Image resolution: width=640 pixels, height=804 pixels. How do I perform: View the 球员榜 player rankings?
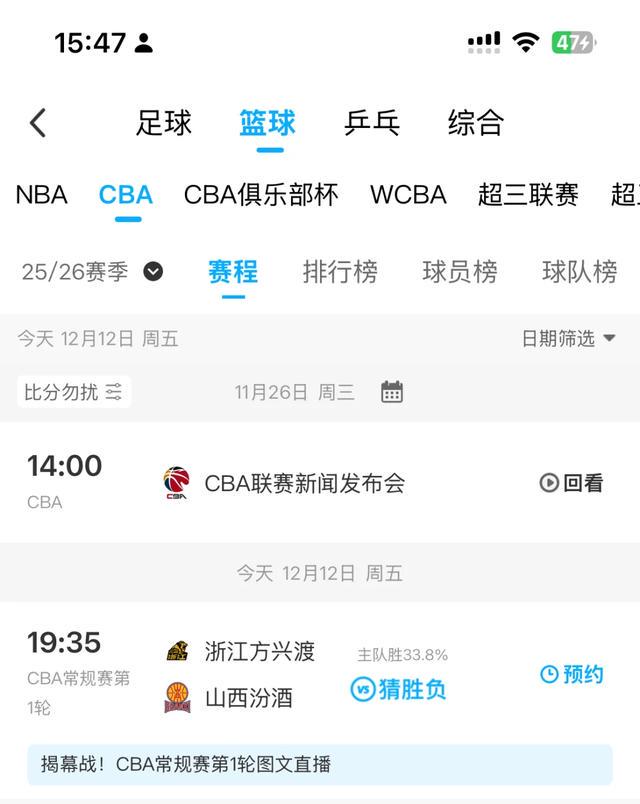pyautogui.click(x=460, y=272)
